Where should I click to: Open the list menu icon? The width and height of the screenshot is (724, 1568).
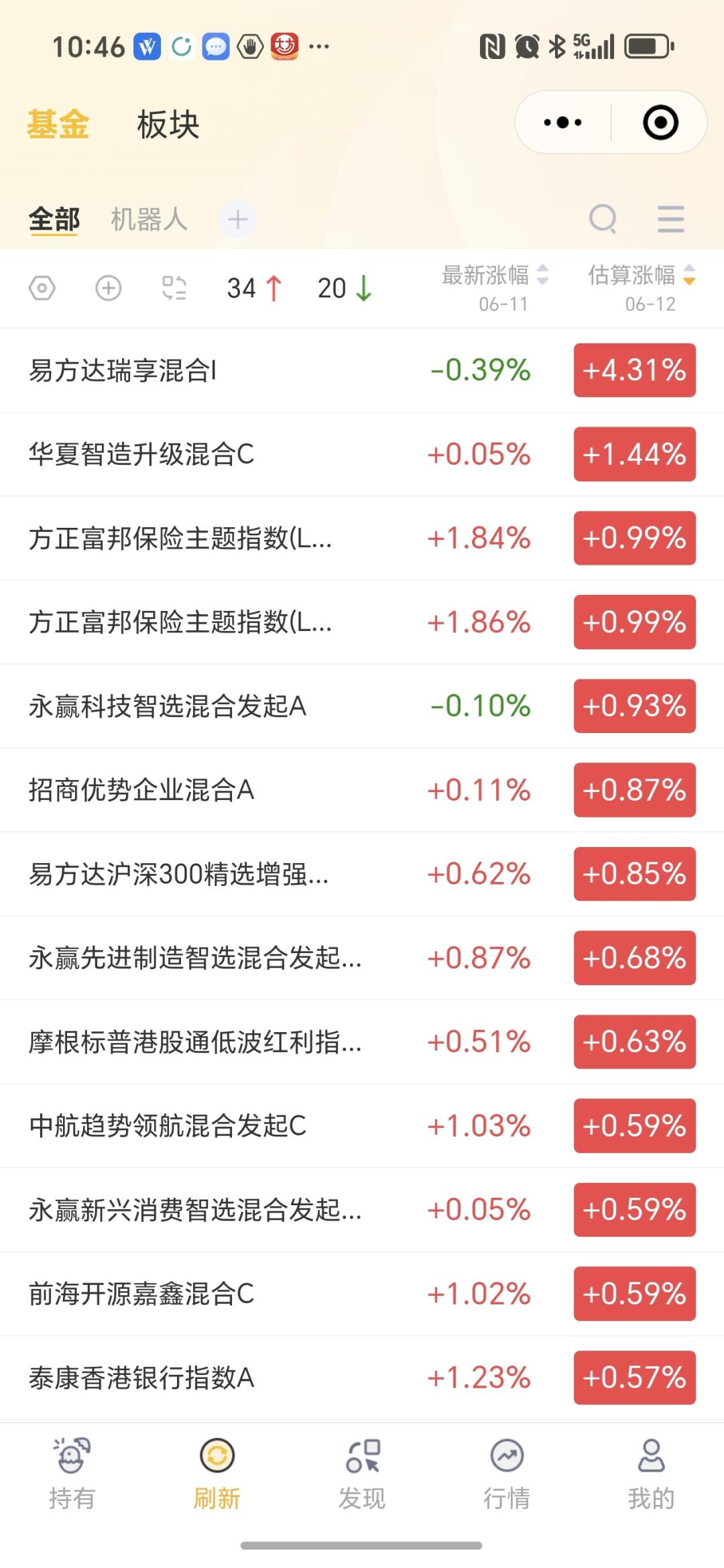point(670,219)
